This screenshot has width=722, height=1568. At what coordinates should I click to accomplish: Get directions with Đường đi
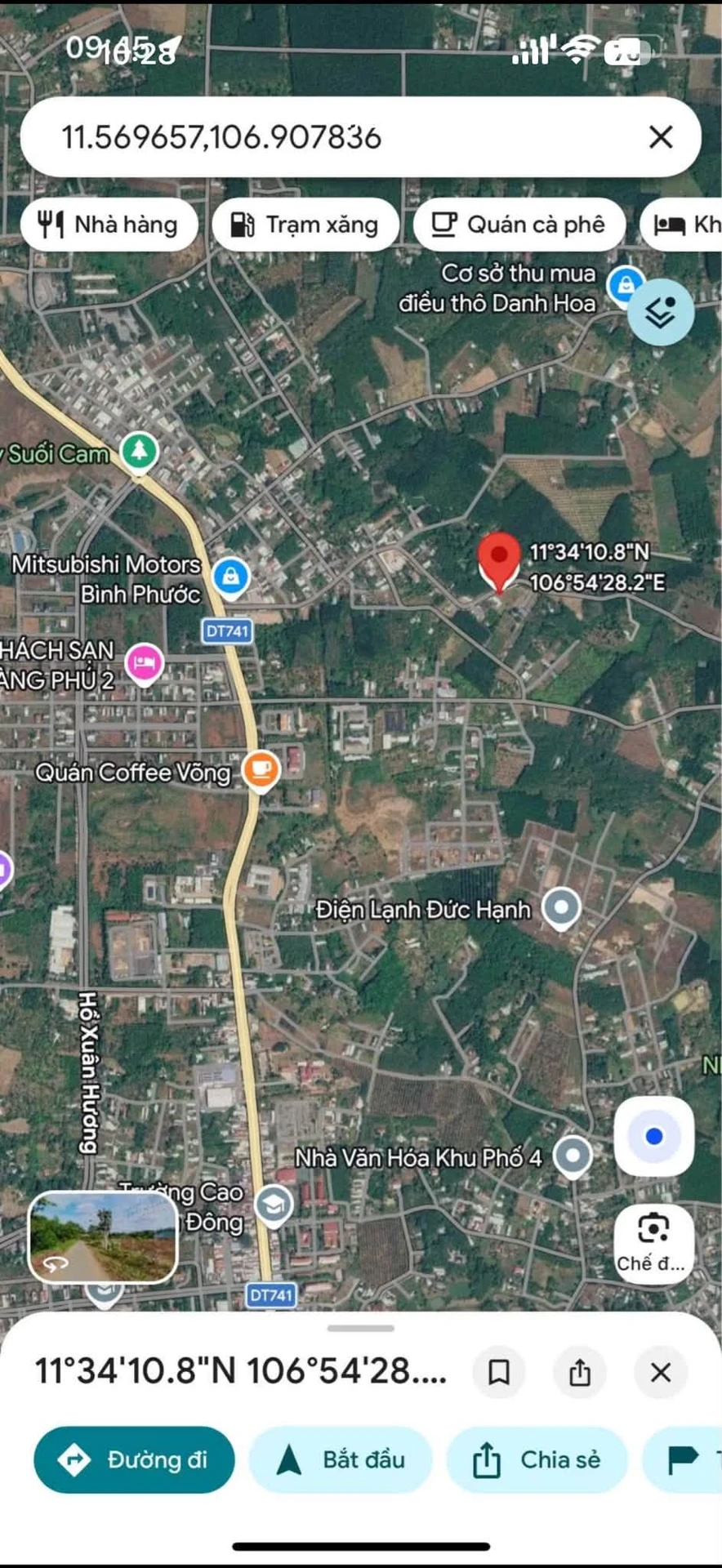(134, 1459)
